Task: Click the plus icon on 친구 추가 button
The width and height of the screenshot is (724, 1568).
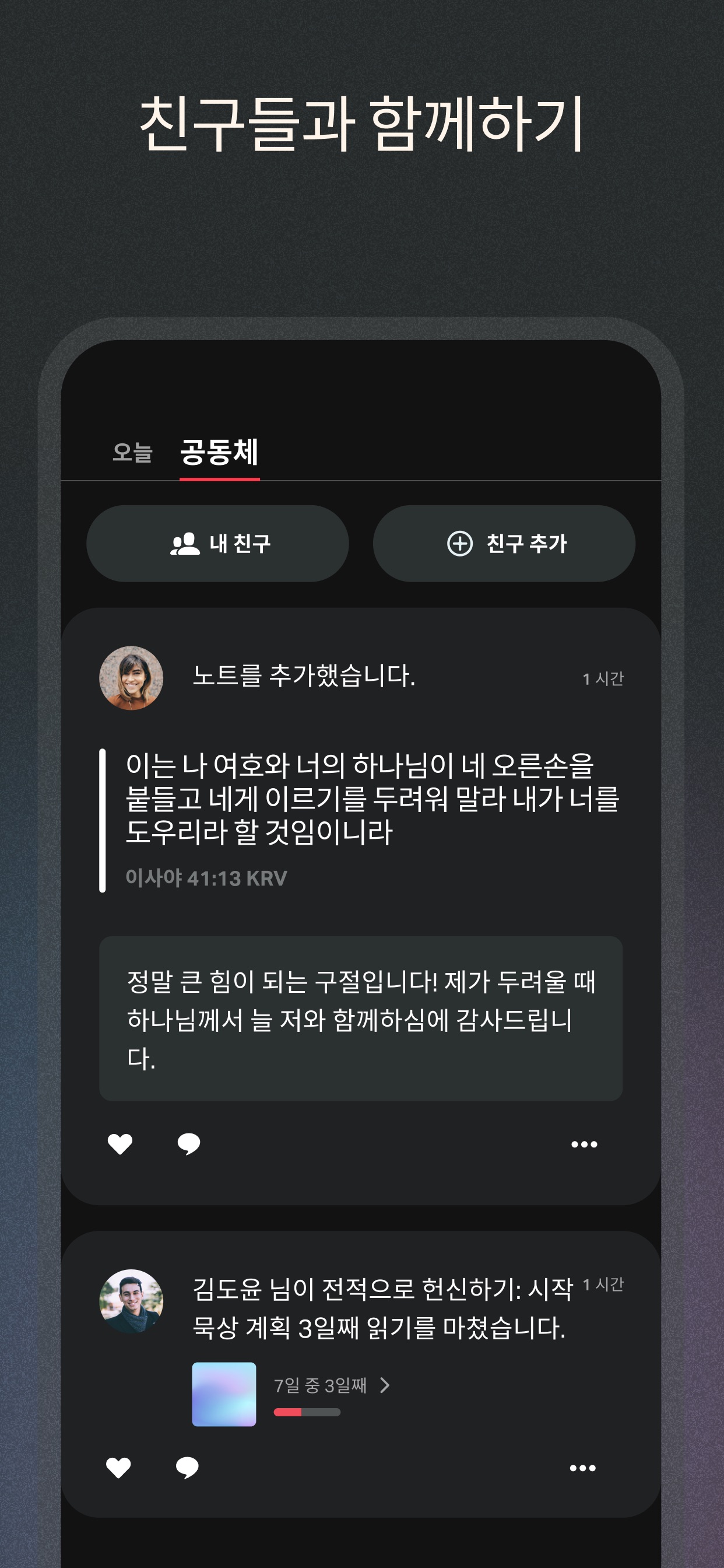Action: (460, 545)
